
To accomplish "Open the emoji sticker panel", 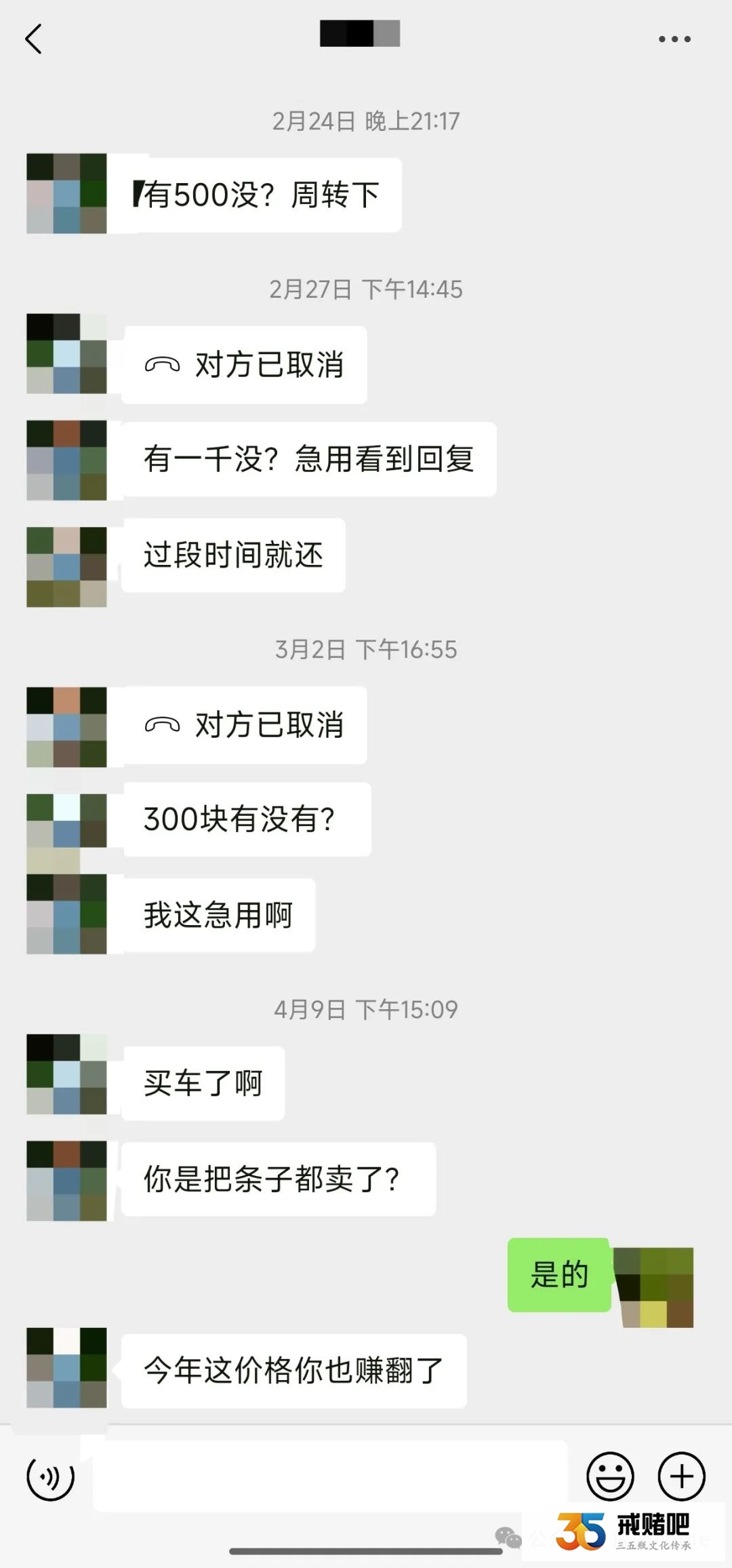I will (x=610, y=1476).
